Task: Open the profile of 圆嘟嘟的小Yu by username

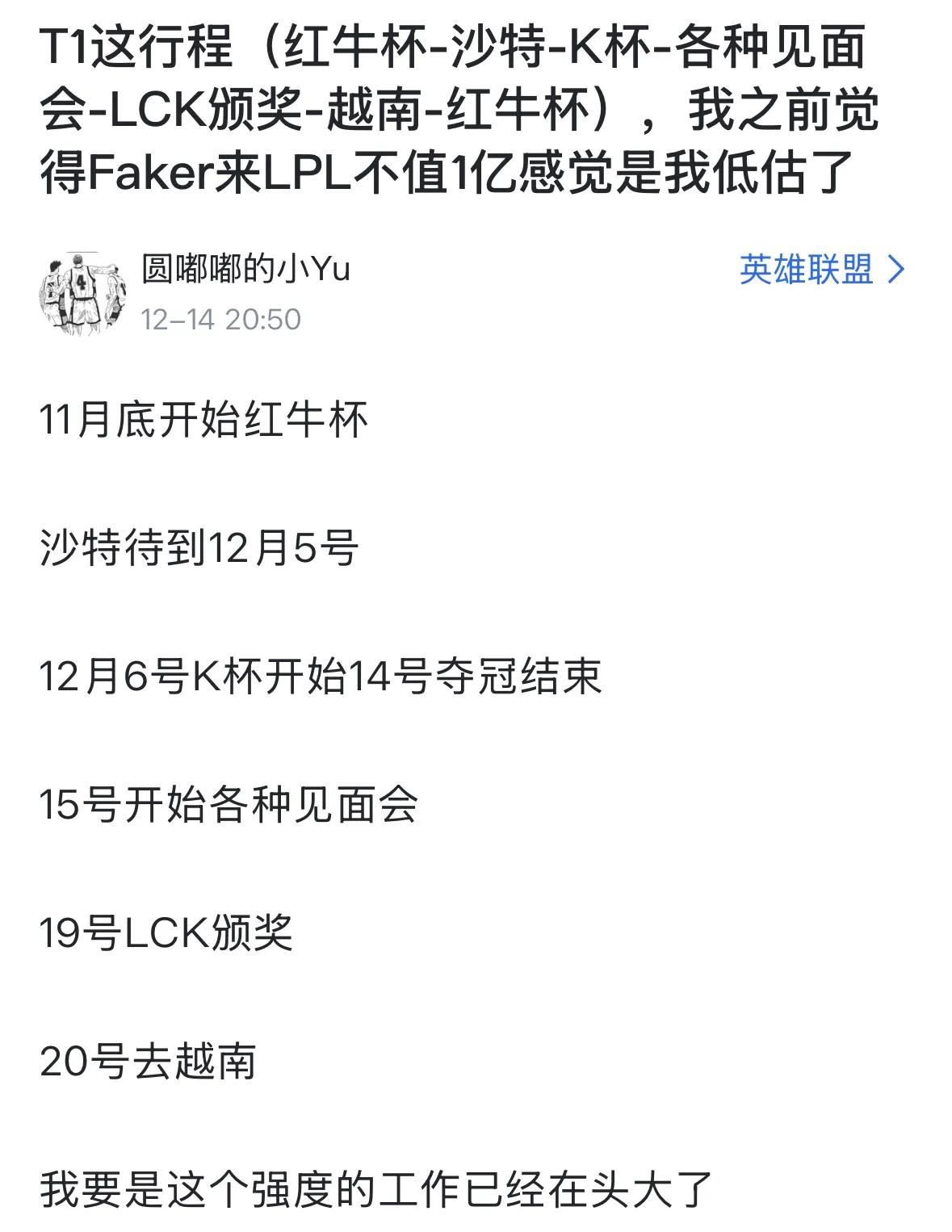Action: point(245,270)
